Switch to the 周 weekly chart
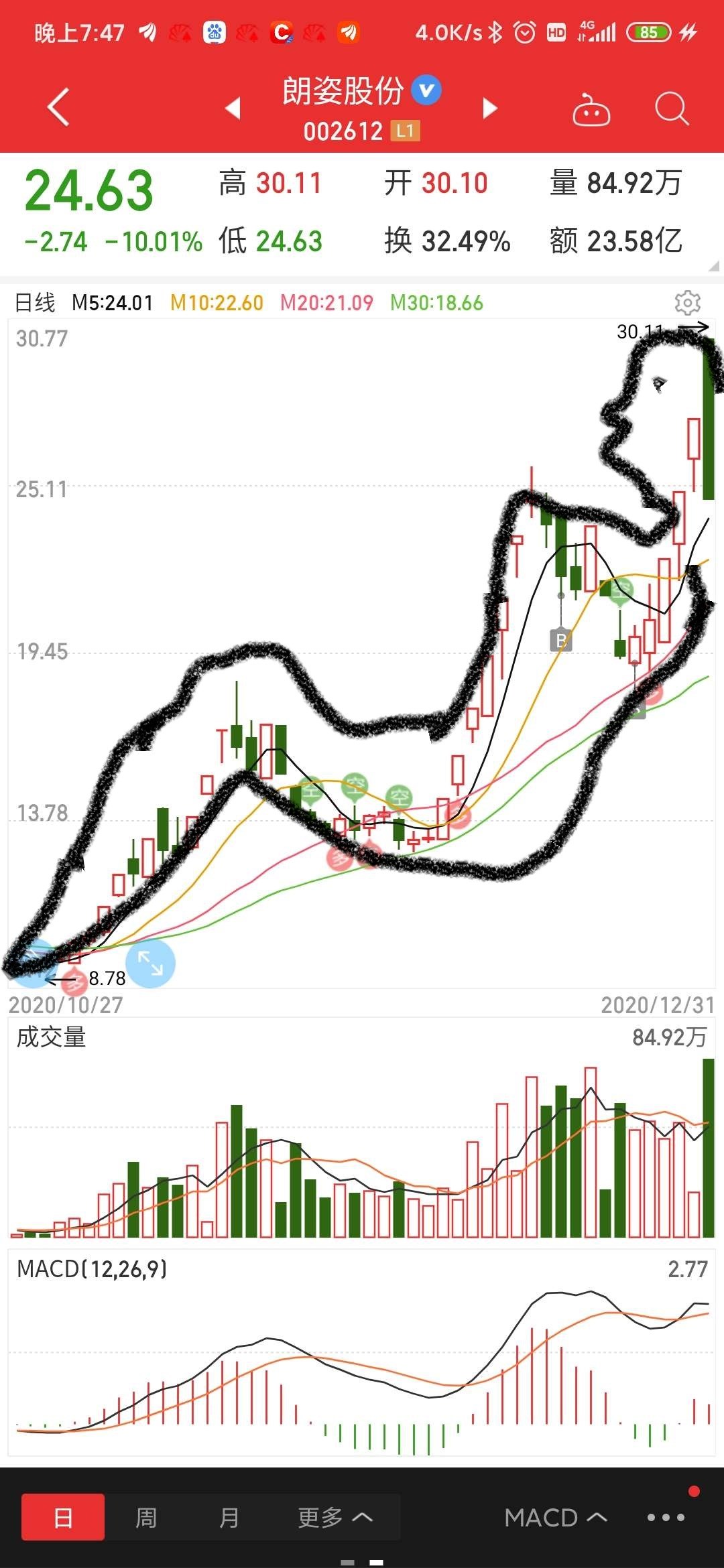Screen dimensions: 724x1568 [x=146, y=1518]
